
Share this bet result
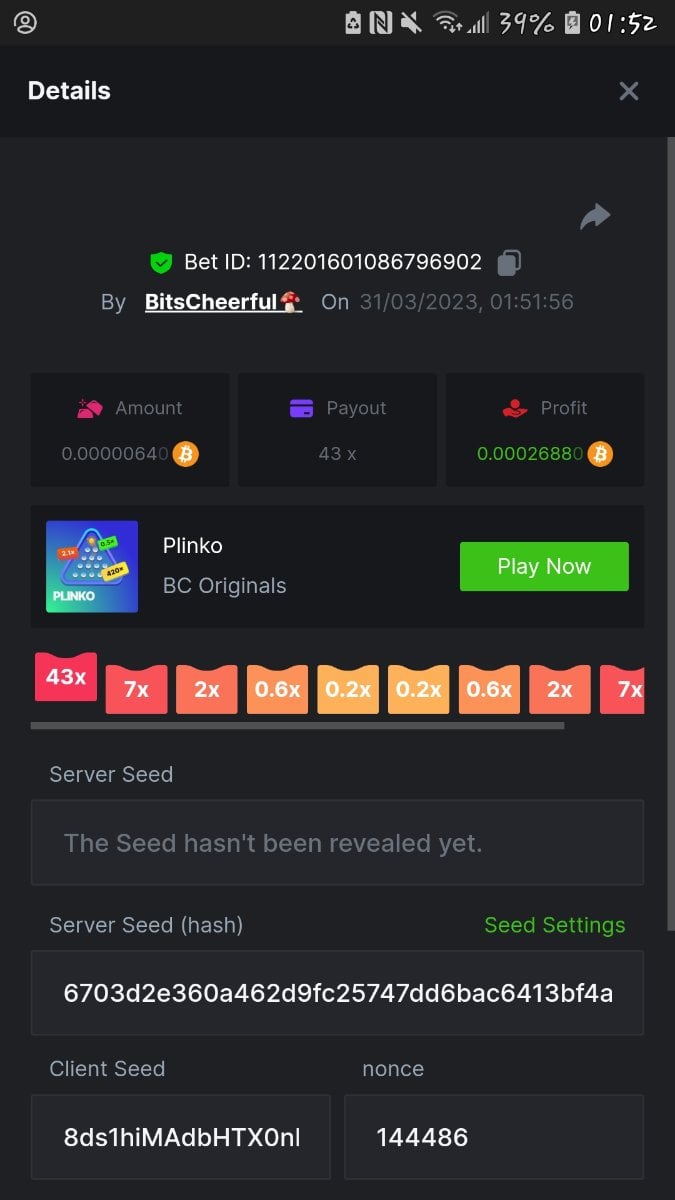click(595, 216)
